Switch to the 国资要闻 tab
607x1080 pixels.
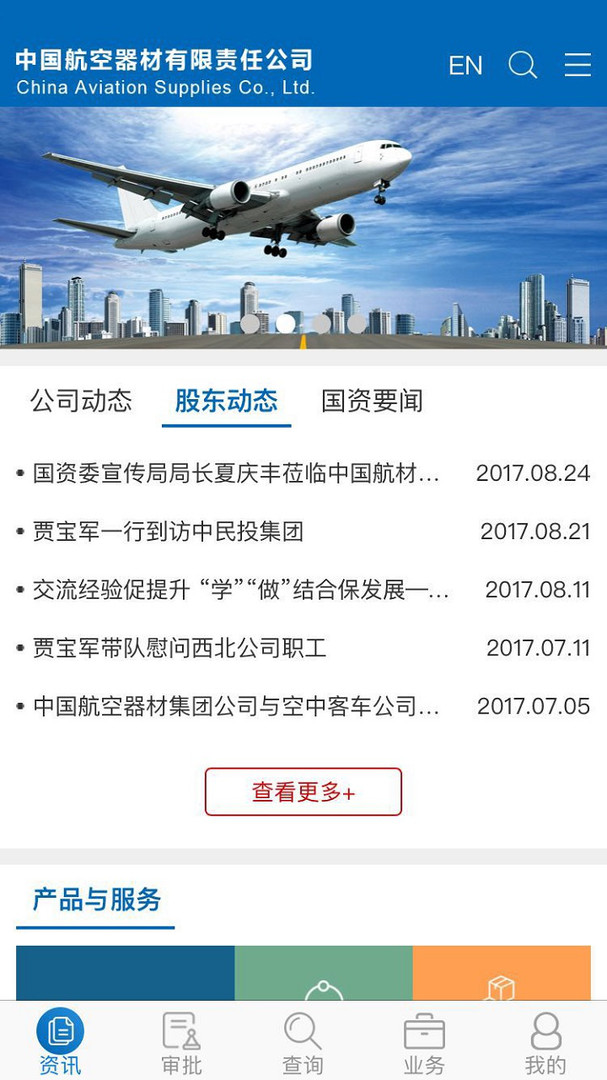pos(372,401)
